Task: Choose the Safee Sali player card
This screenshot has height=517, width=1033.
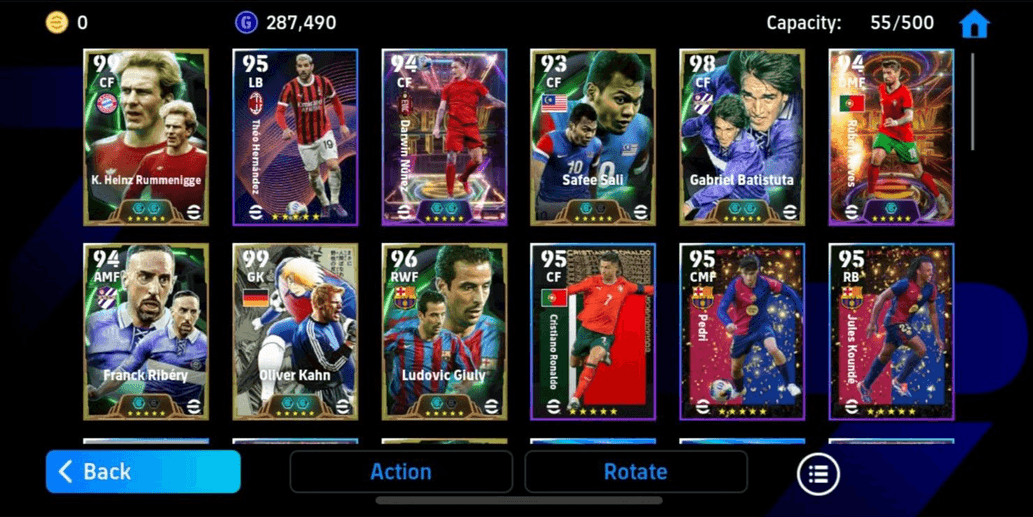Action: [x=593, y=136]
